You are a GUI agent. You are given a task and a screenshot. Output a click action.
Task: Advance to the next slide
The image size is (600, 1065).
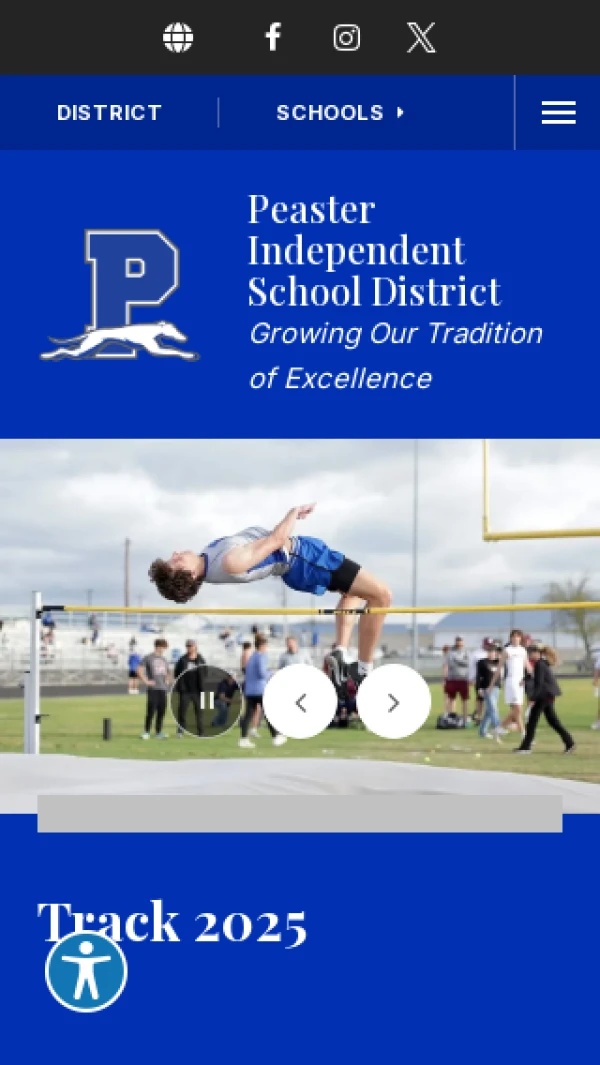[393, 701]
